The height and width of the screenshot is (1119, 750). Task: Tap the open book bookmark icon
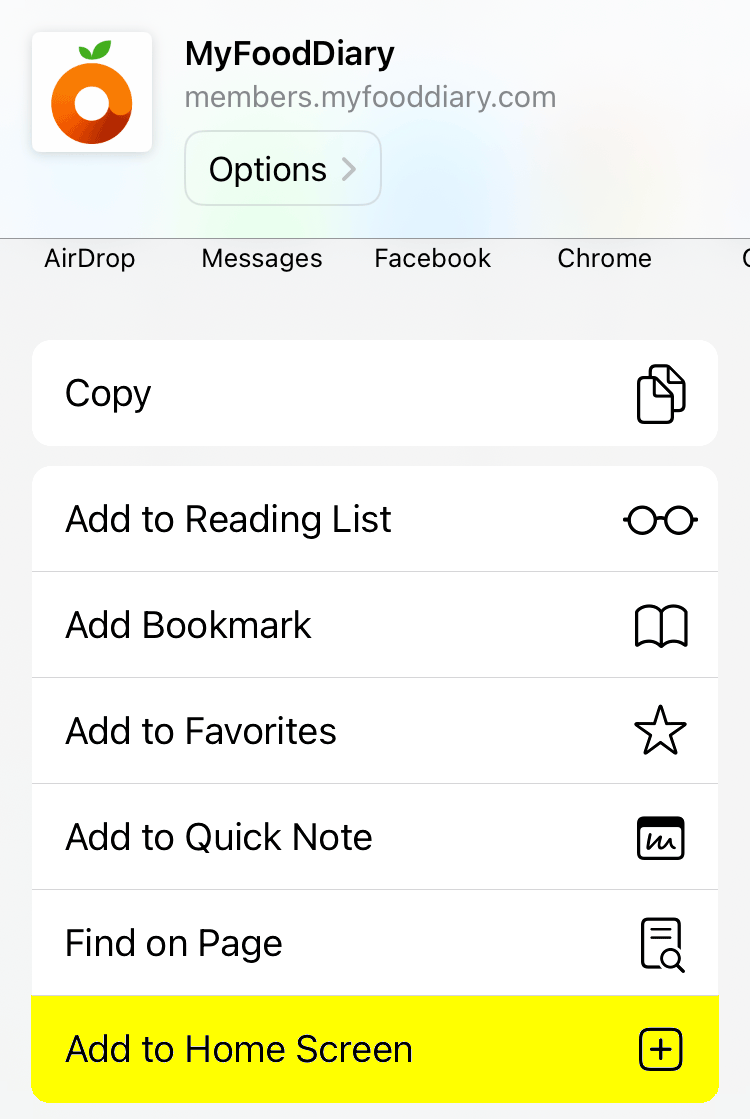pyautogui.click(x=660, y=625)
